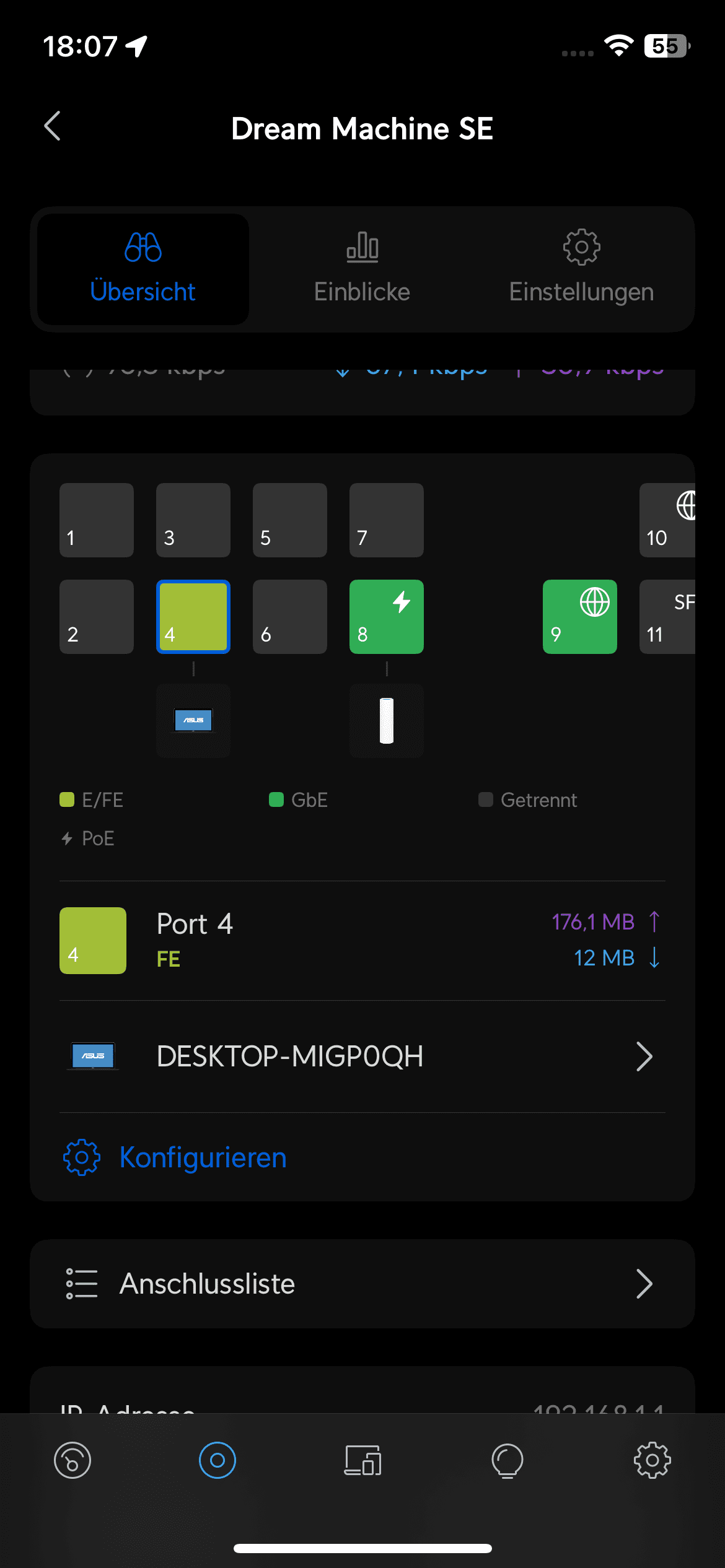Open the settings gear in bottom navigation
Screen dimensions: 725x1568
pyautogui.click(x=652, y=1460)
